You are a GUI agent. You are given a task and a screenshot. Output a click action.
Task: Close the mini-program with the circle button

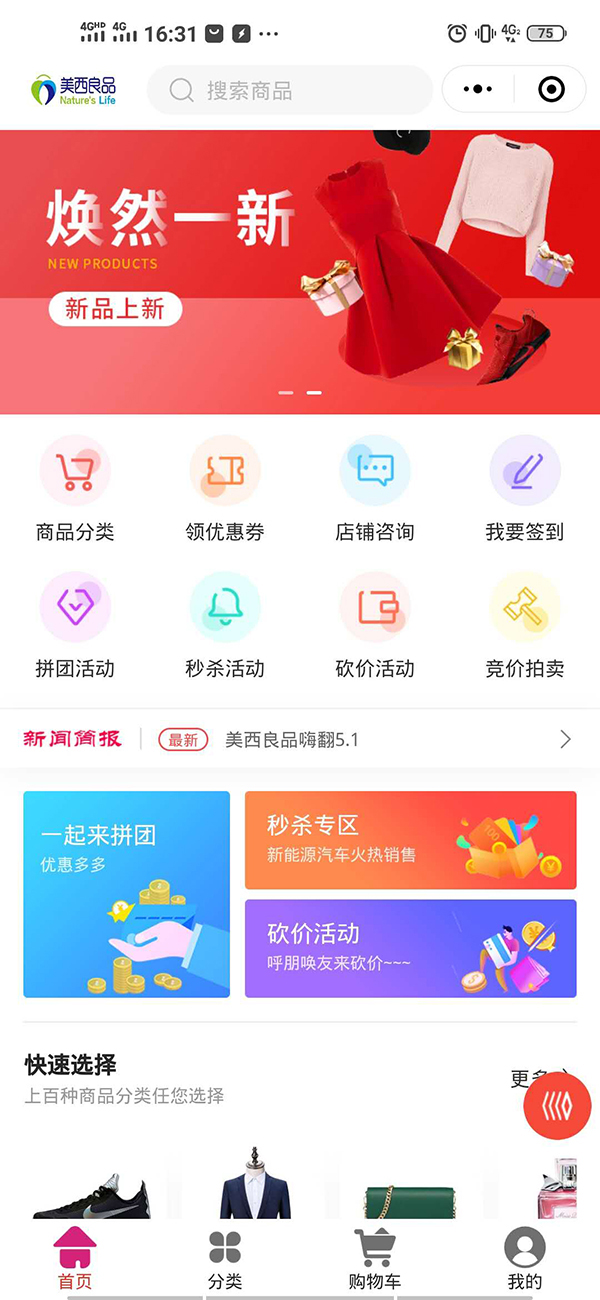(551, 90)
